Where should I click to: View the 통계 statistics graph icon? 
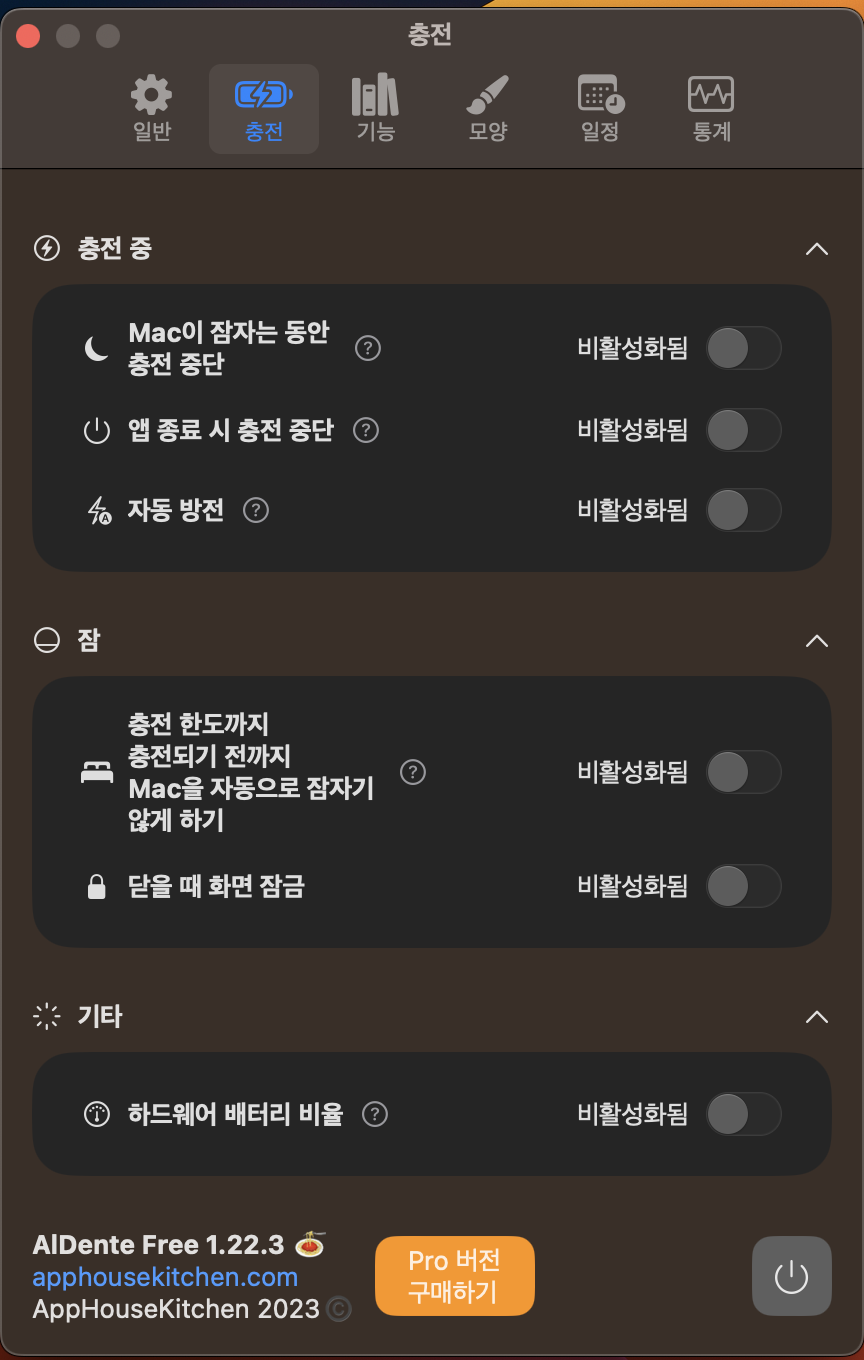pyautogui.click(x=711, y=108)
